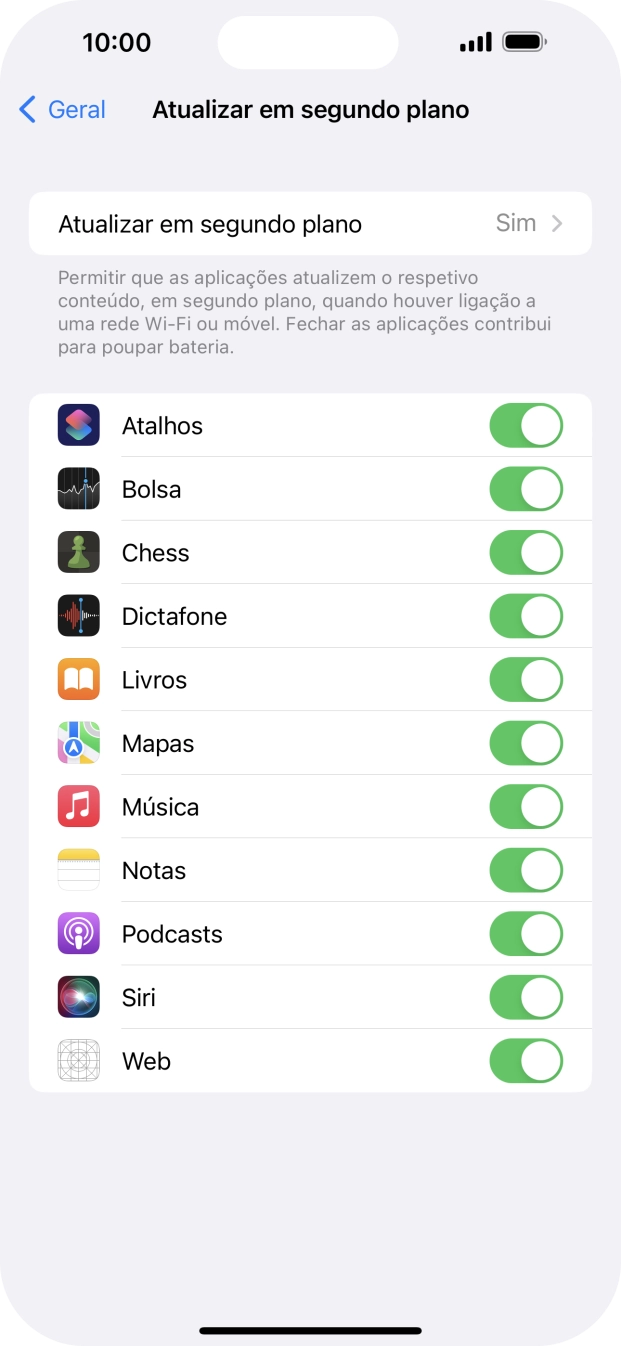Disable the Livros switch
This screenshot has width=621, height=1346.
(526, 680)
